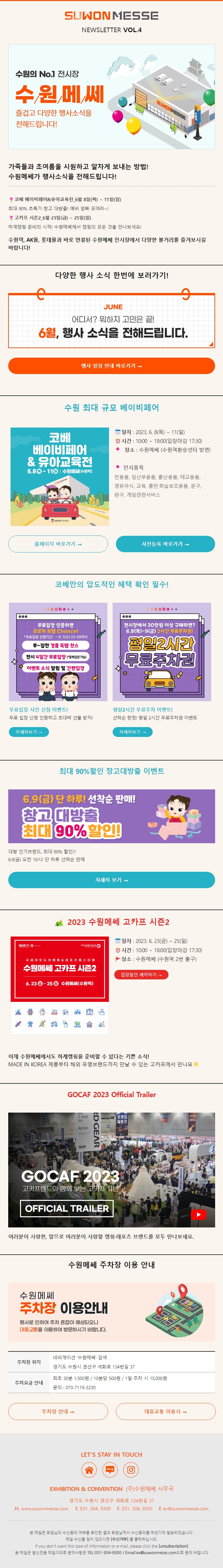Open the home icon under Let's Stay In Touch
223x1568 pixels.
tap(90, 1470)
